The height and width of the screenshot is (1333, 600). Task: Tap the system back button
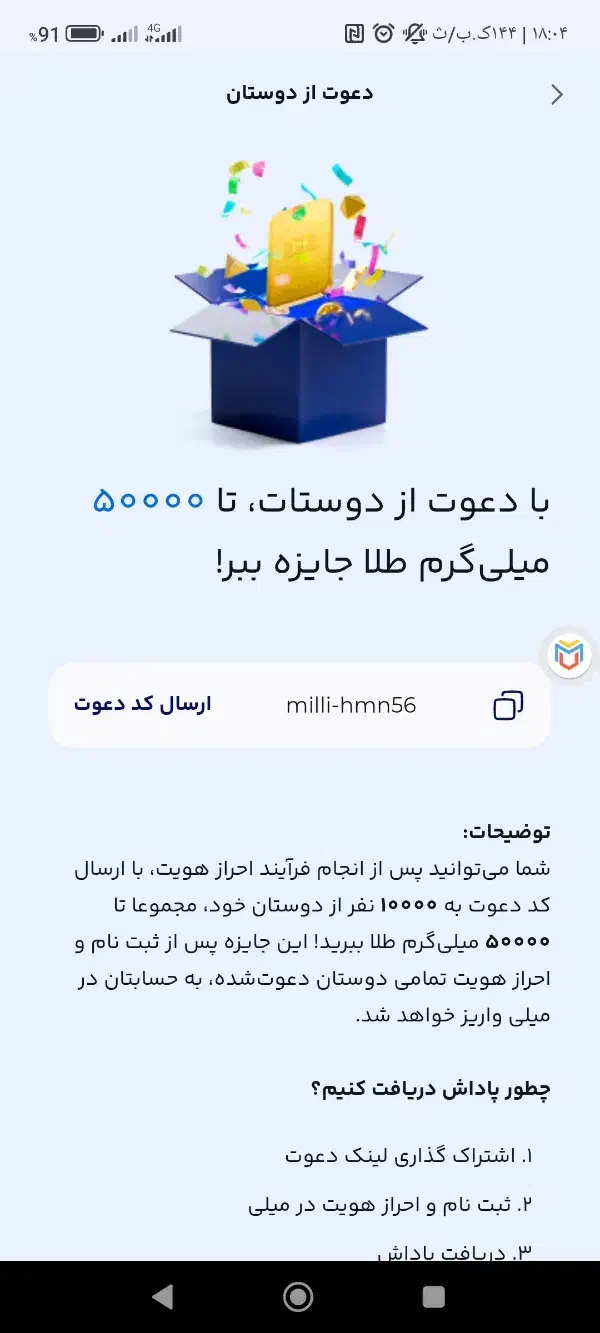(162, 1297)
